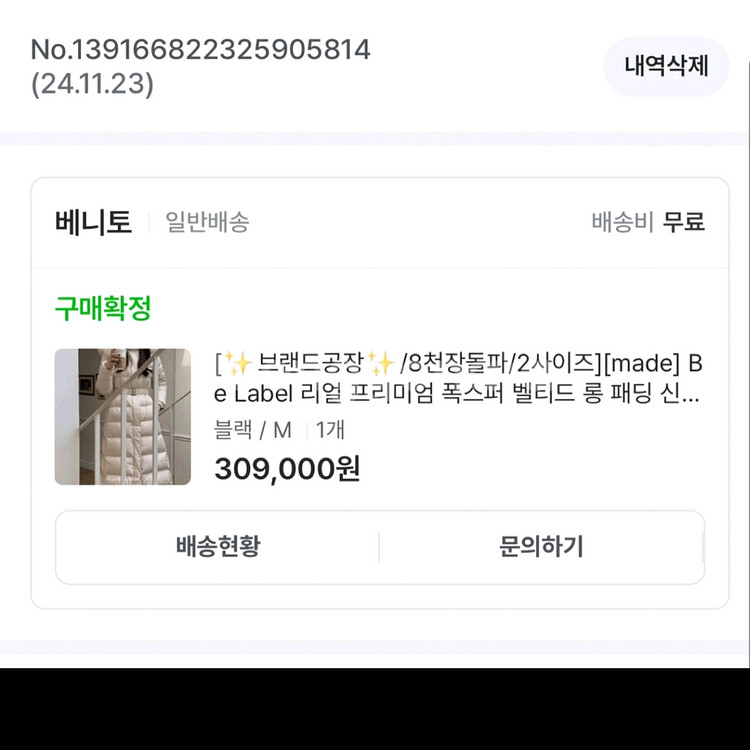750x750 pixels.
Task: Check delivery status via 배송현황
Action: pos(217,547)
